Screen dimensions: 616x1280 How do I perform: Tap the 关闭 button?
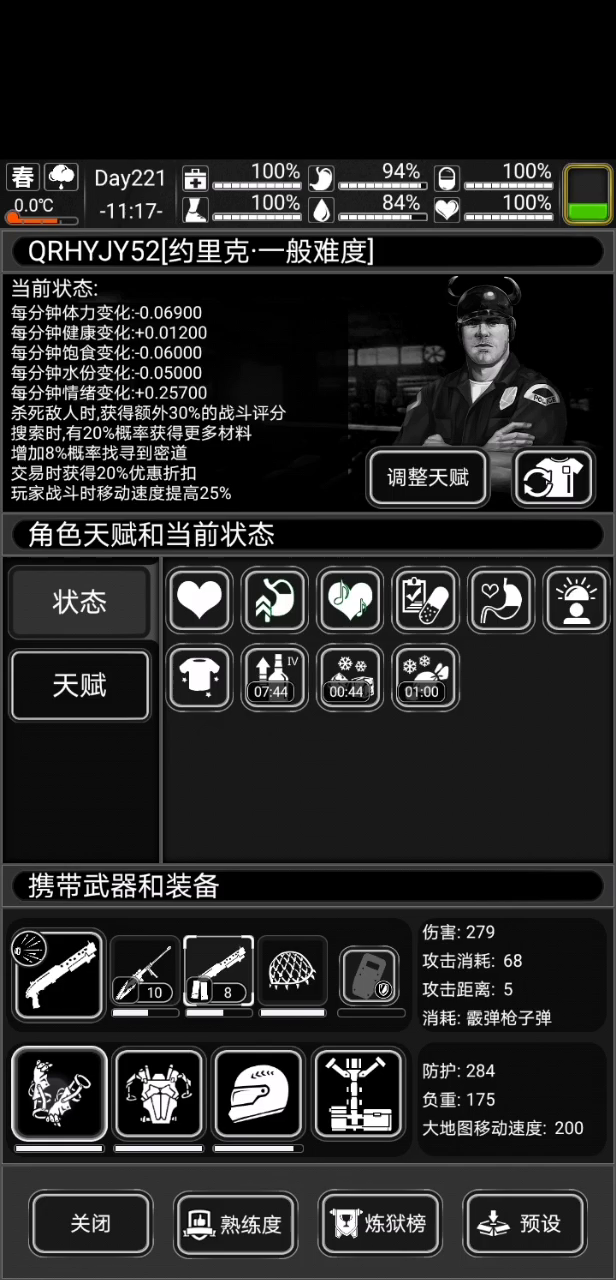[90, 1223]
